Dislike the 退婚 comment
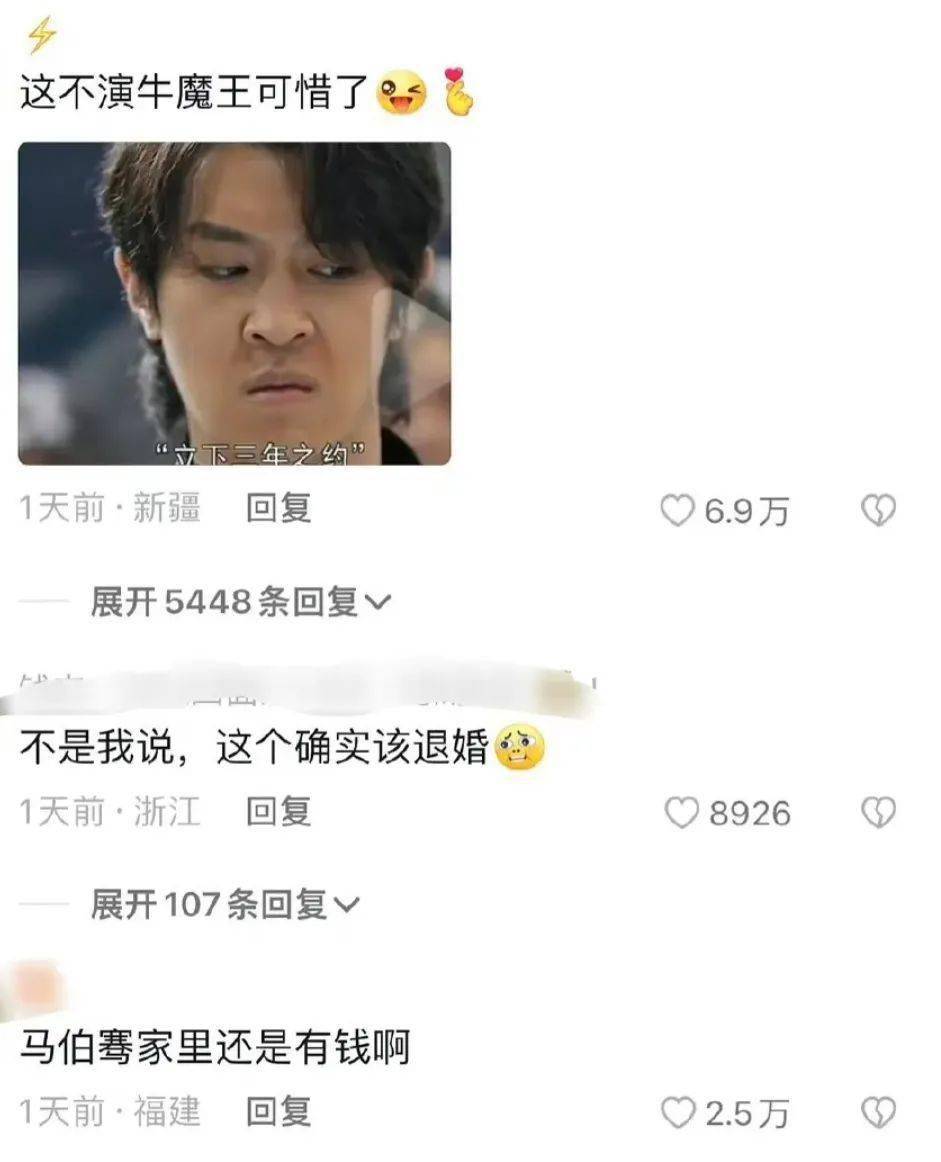 [878, 814]
